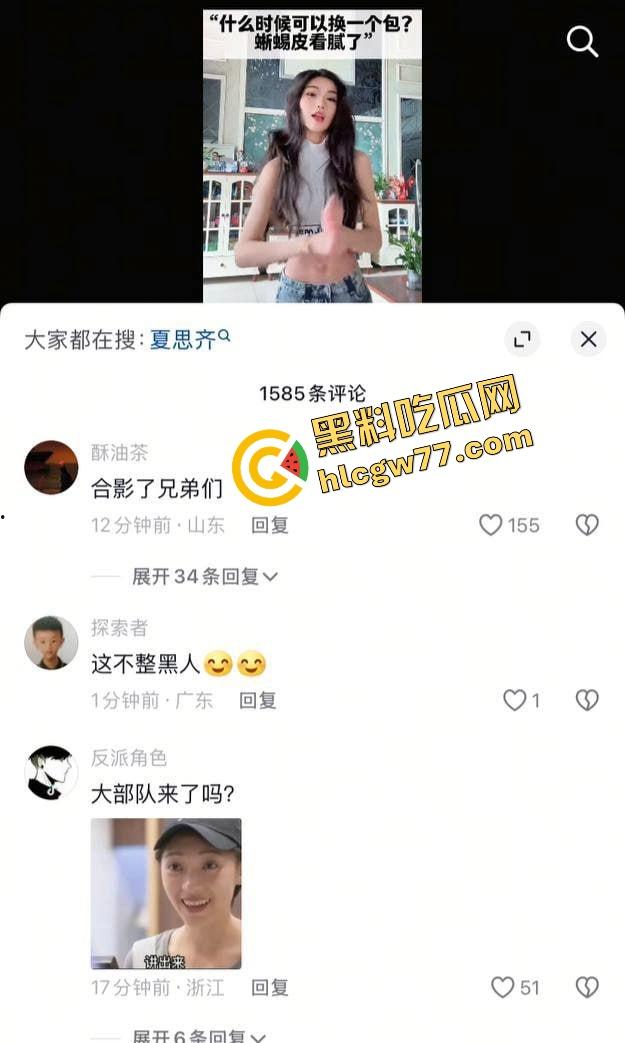Reply to 酥油茶's comment
This screenshot has height=1043, width=625.
[269, 525]
